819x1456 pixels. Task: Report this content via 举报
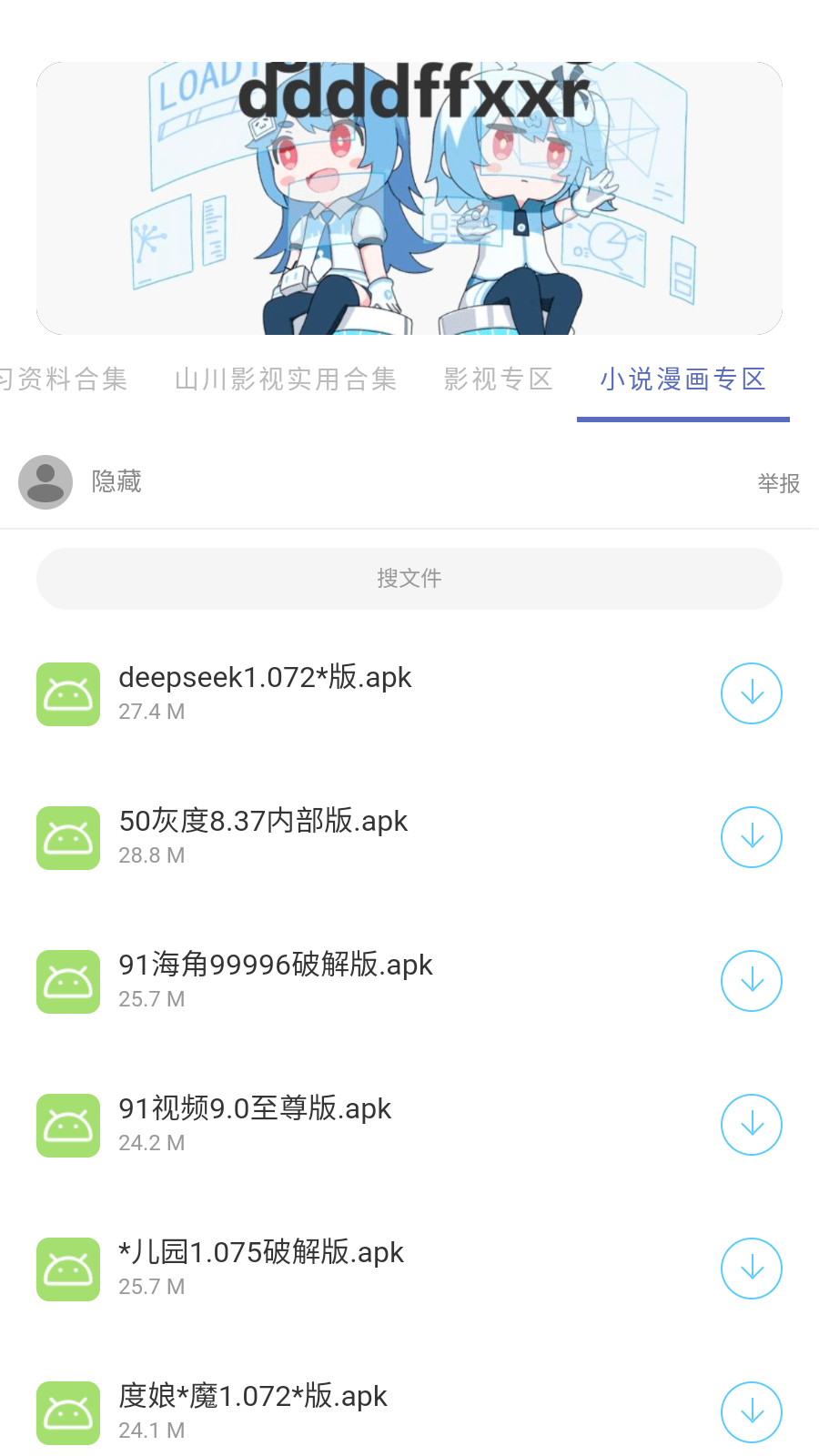pos(778,481)
